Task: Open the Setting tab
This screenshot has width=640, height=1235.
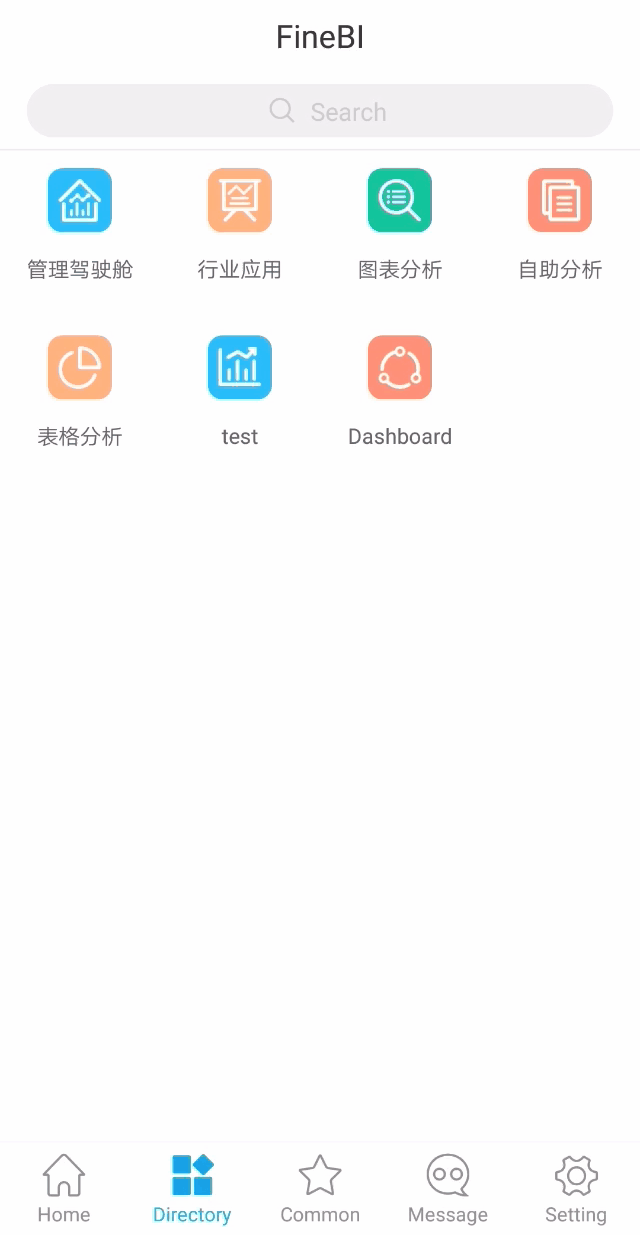Action: tap(576, 1188)
